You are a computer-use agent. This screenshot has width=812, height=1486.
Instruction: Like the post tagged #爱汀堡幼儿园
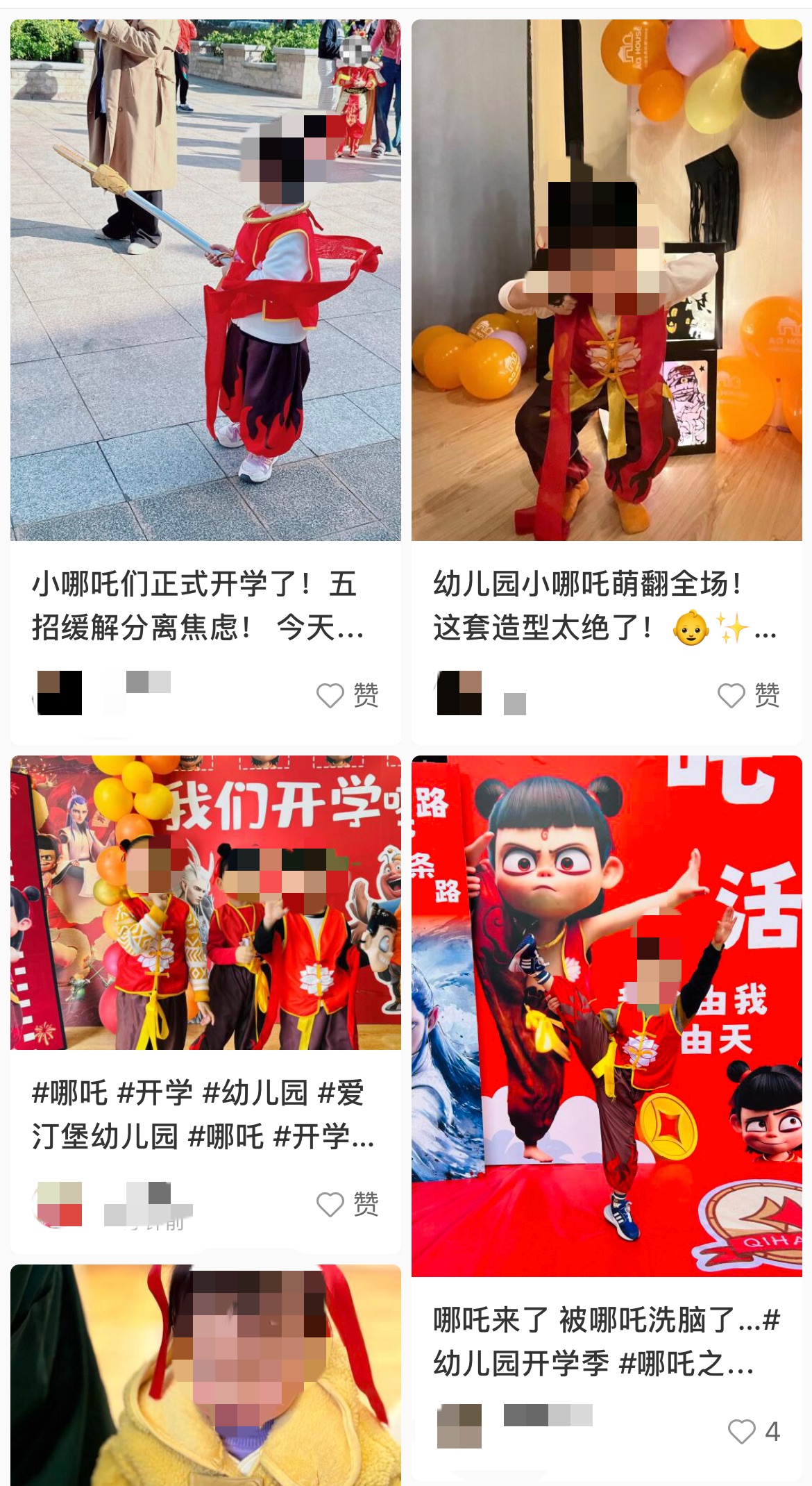330,1204
